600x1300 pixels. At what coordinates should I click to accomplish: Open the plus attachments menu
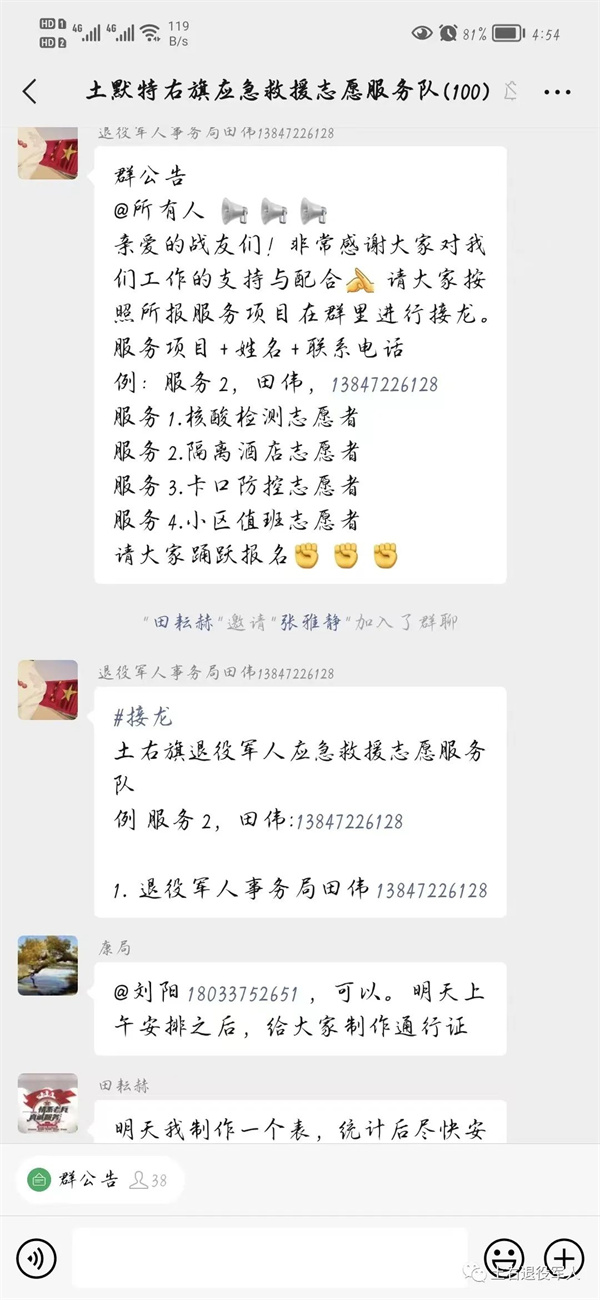coord(564,1257)
